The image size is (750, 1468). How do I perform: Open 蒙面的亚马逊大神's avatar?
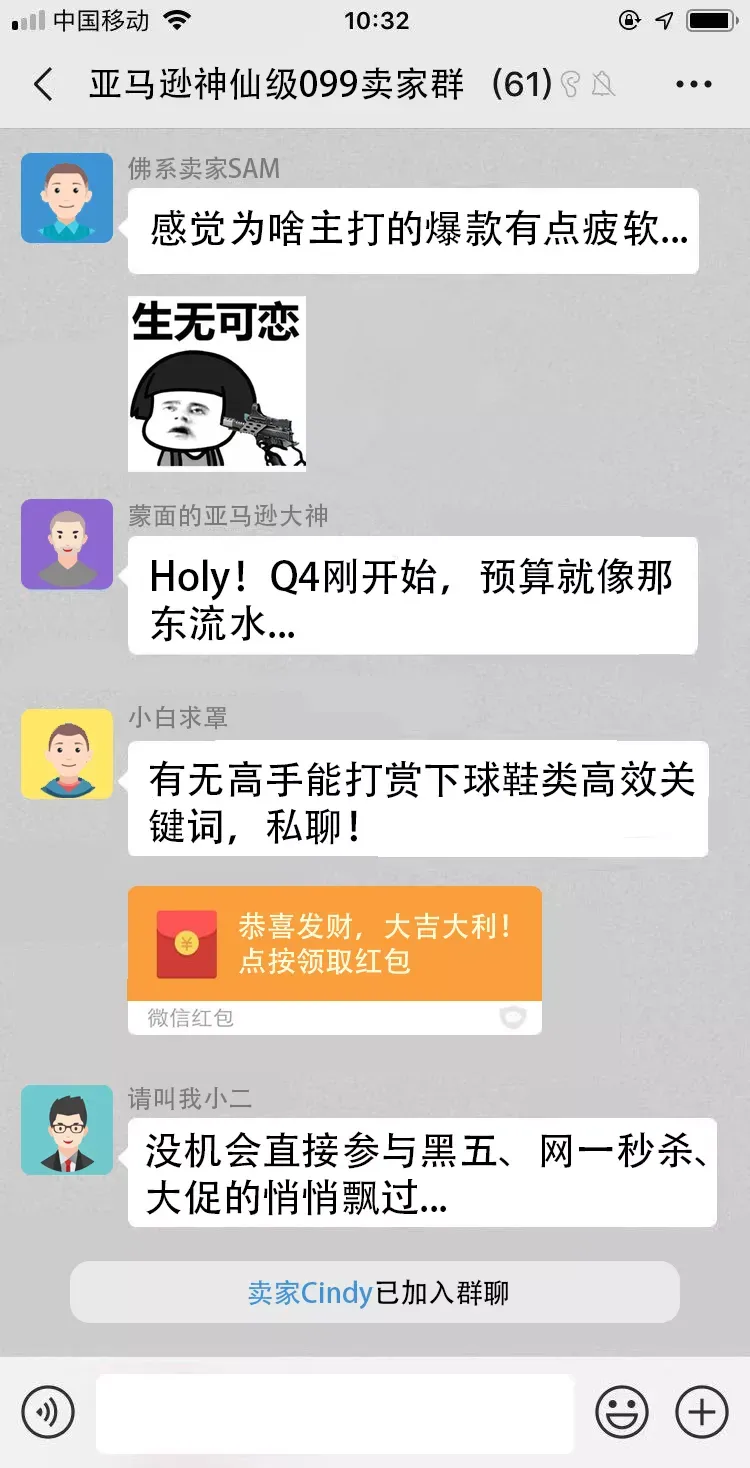click(x=67, y=545)
